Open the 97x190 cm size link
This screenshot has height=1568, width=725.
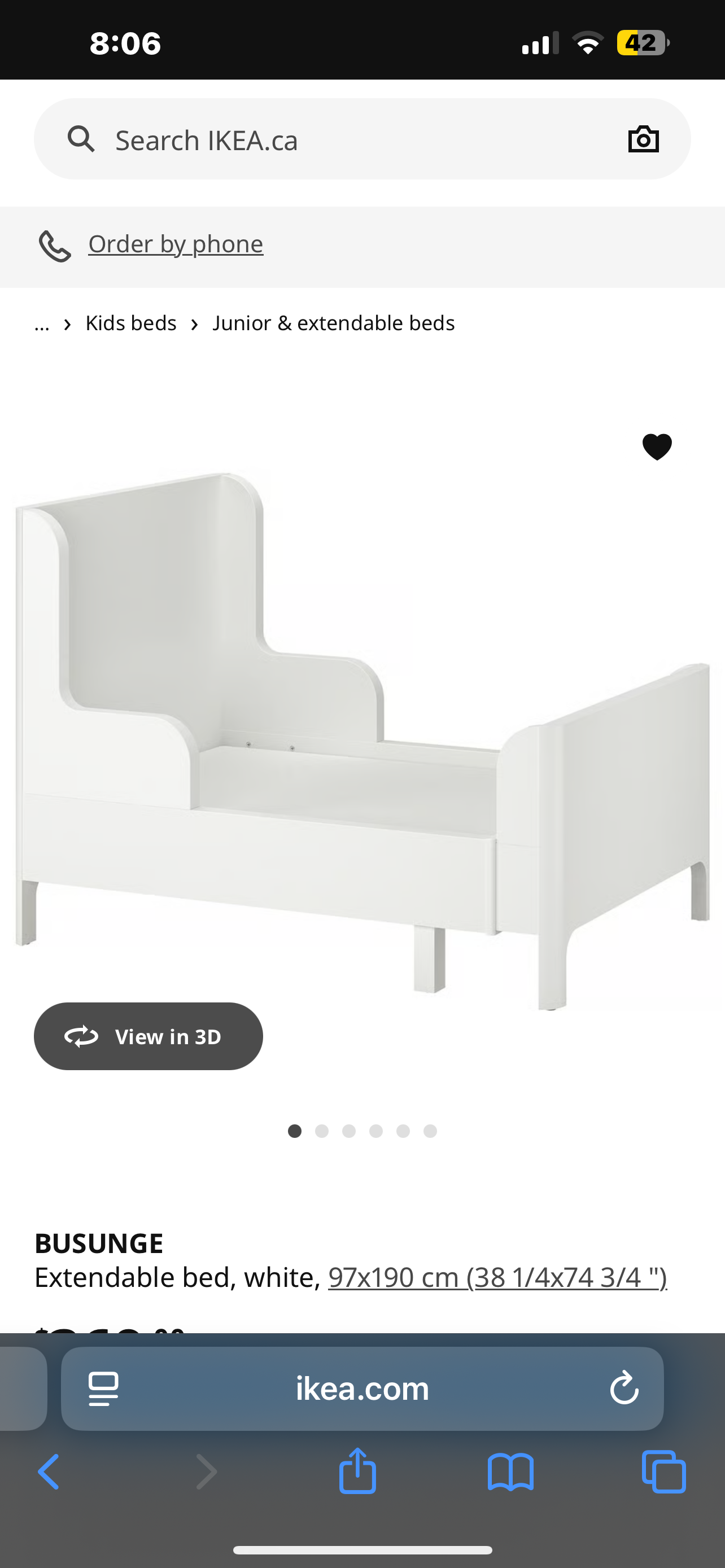(497, 1277)
